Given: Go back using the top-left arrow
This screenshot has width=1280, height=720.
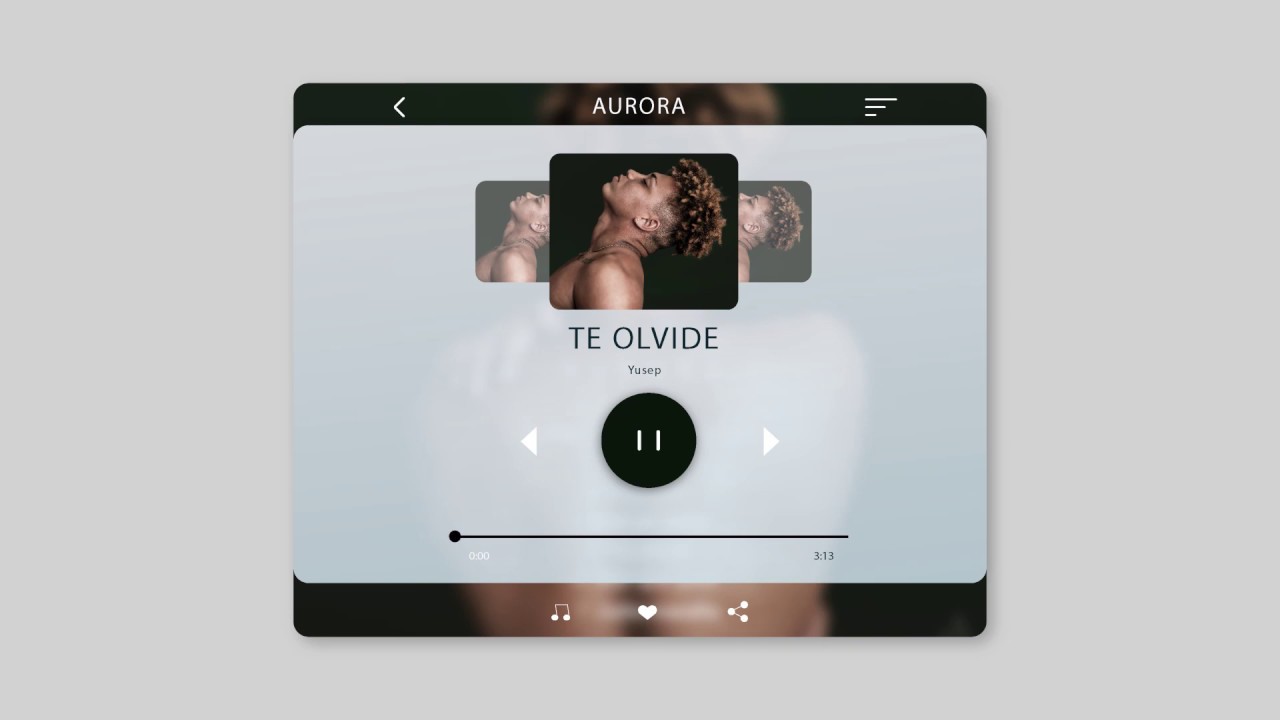Looking at the screenshot, I should (399, 107).
